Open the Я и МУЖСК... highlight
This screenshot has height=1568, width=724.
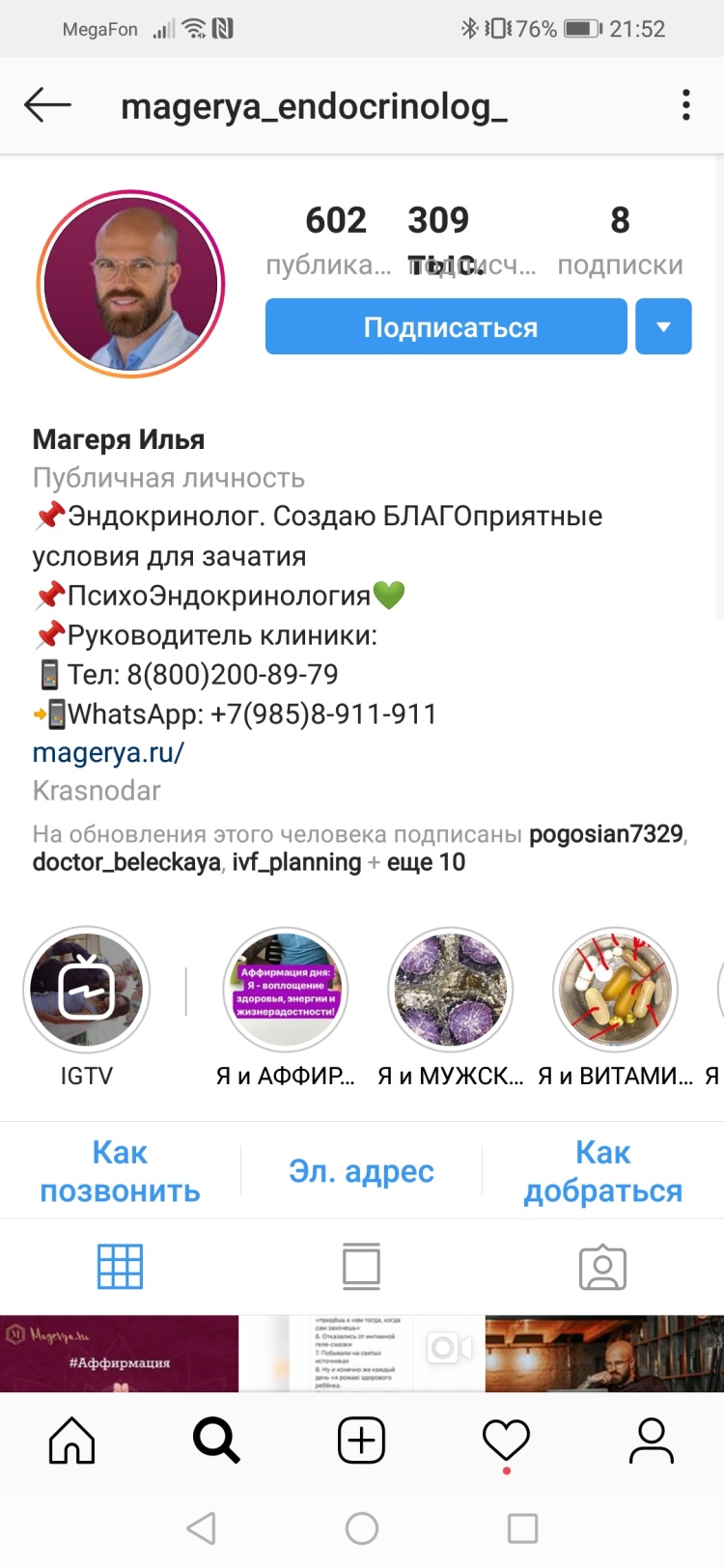[x=450, y=990]
